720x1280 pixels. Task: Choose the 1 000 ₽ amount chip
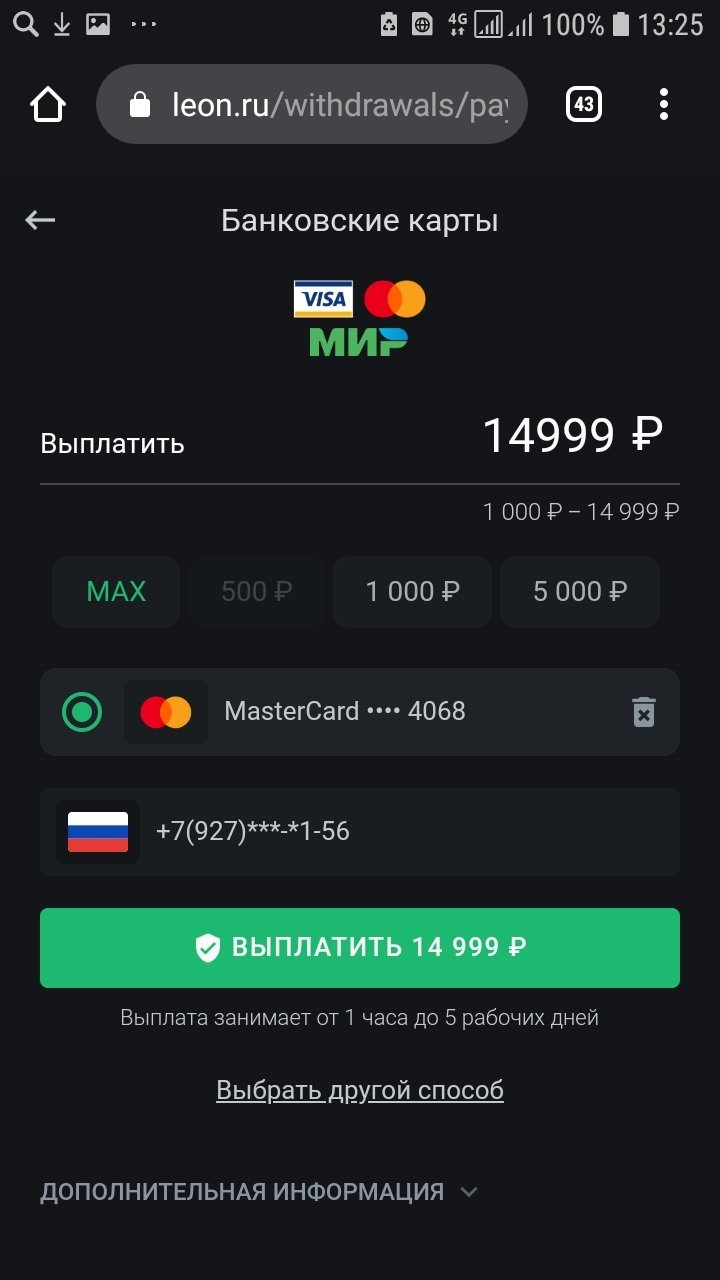click(x=412, y=592)
